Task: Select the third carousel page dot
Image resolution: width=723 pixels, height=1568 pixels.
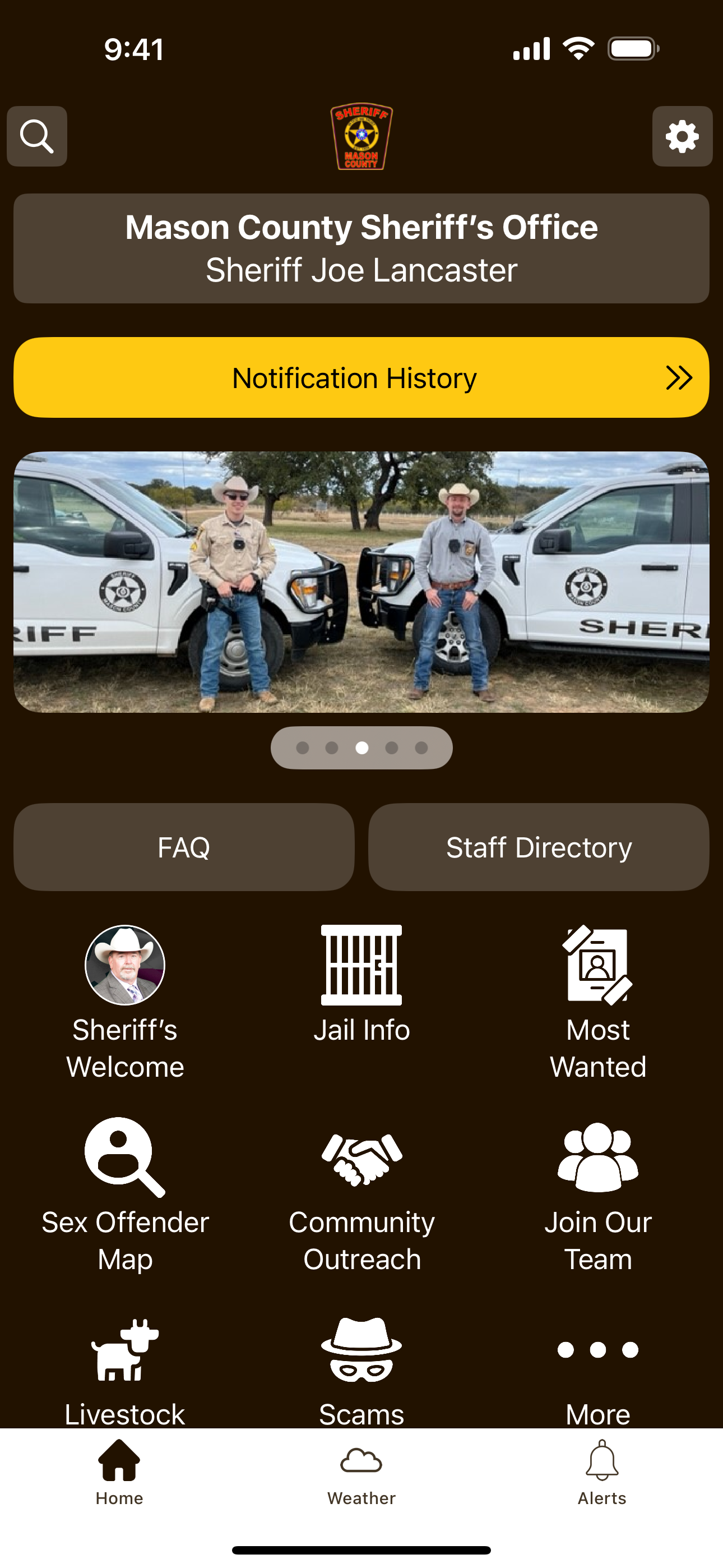Action: 361,748
